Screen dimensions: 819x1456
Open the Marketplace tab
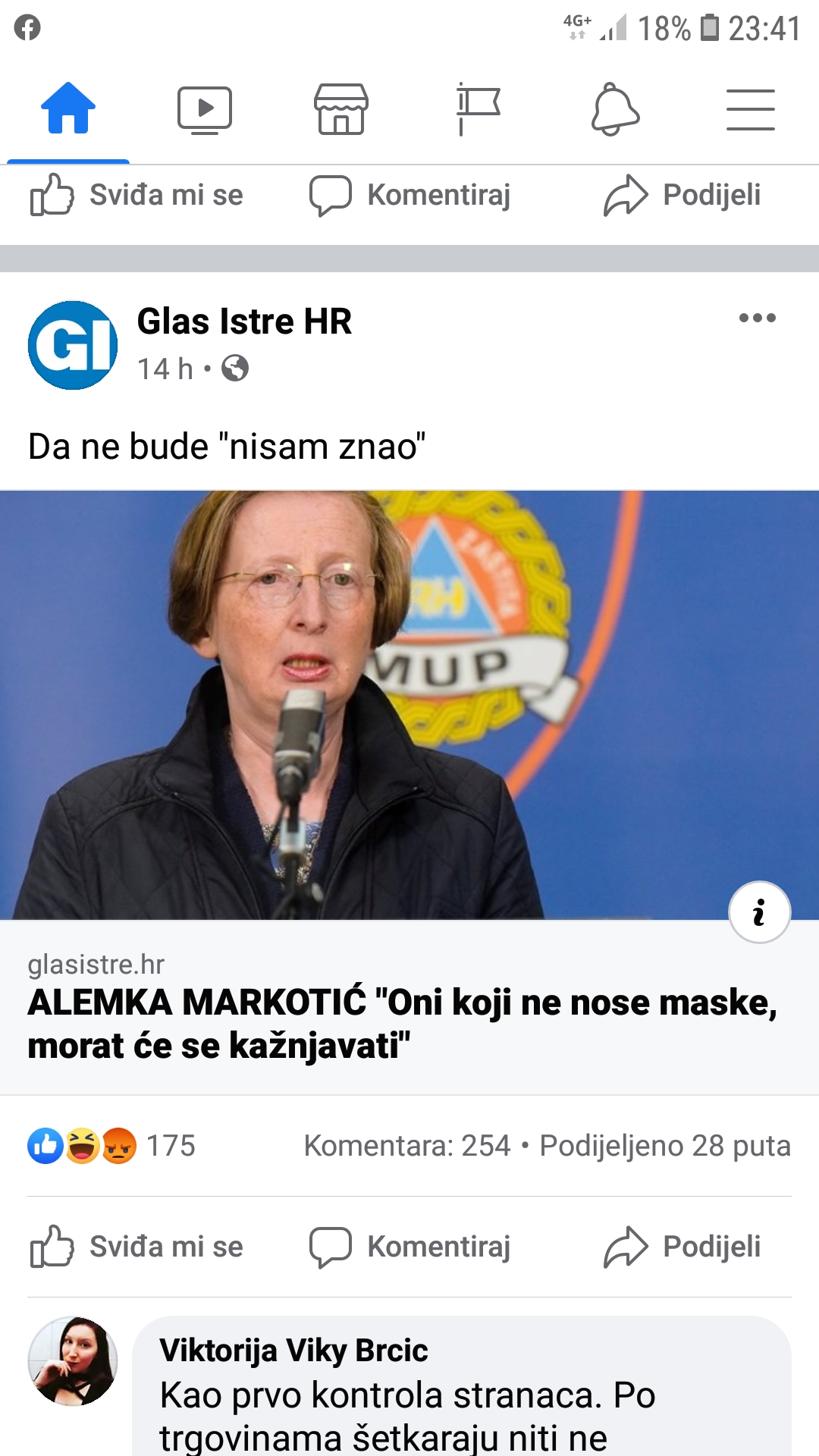341,110
